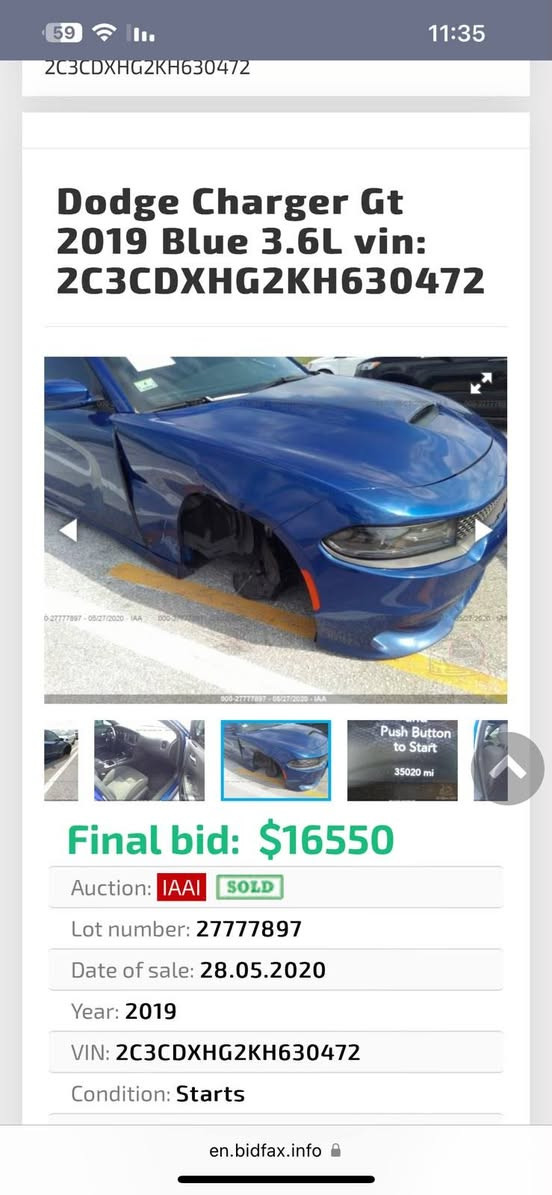The width and height of the screenshot is (552, 1195).
Task: Open the main damaged Charger photo
Action: (275, 530)
